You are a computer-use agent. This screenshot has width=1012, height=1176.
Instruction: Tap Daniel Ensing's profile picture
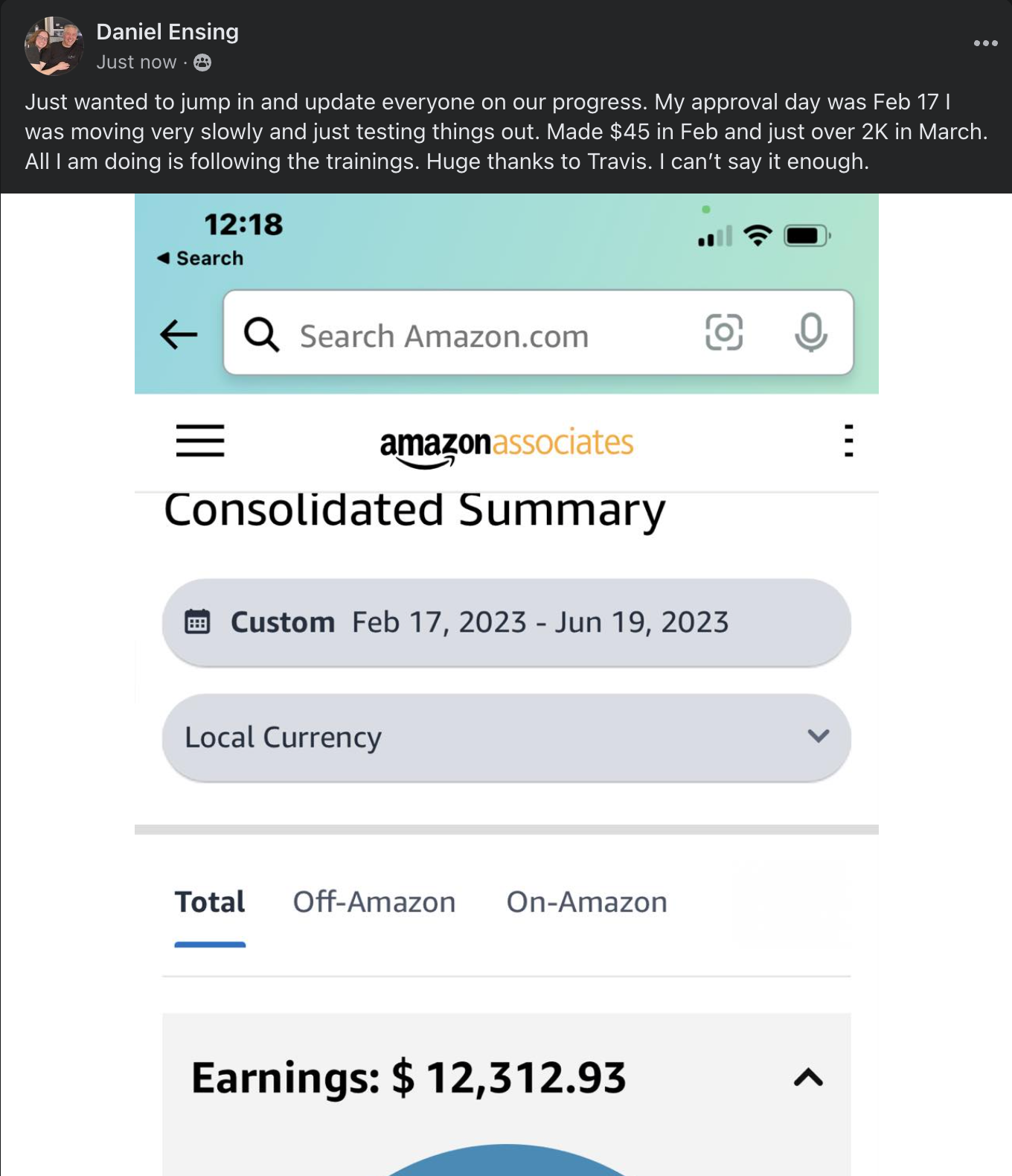pyautogui.click(x=54, y=46)
